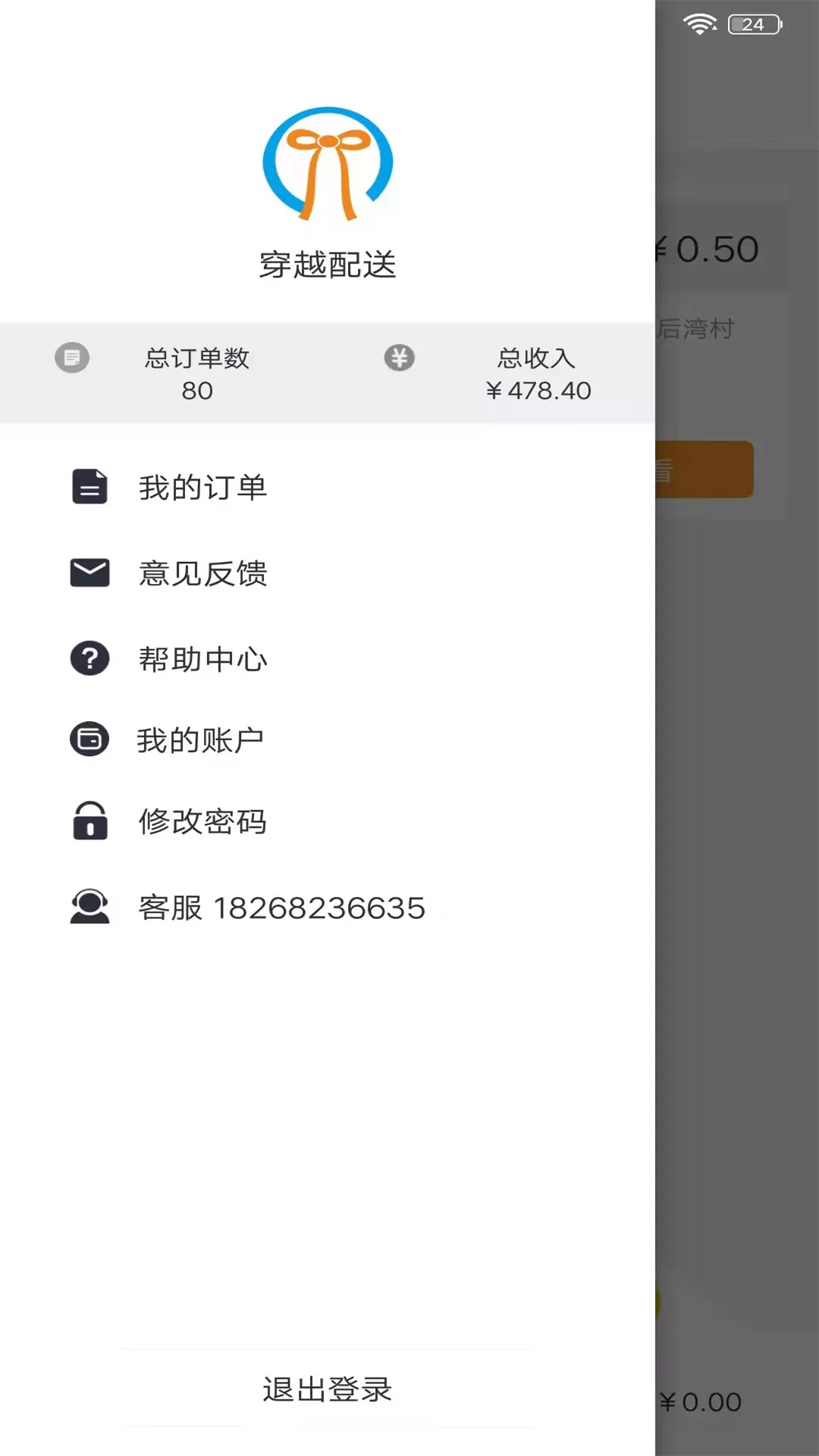Open 我的订单 (My Orders)
This screenshot has height=1456, width=819.
pyautogui.click(x=328, y=487)
